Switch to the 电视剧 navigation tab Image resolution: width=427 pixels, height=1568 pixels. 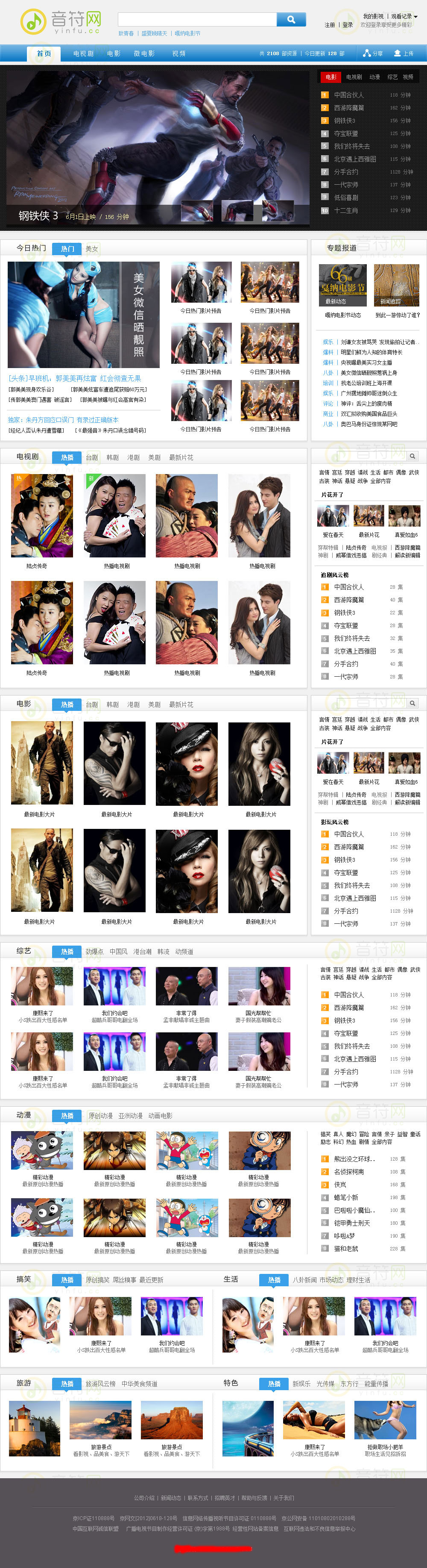(83, 53)
